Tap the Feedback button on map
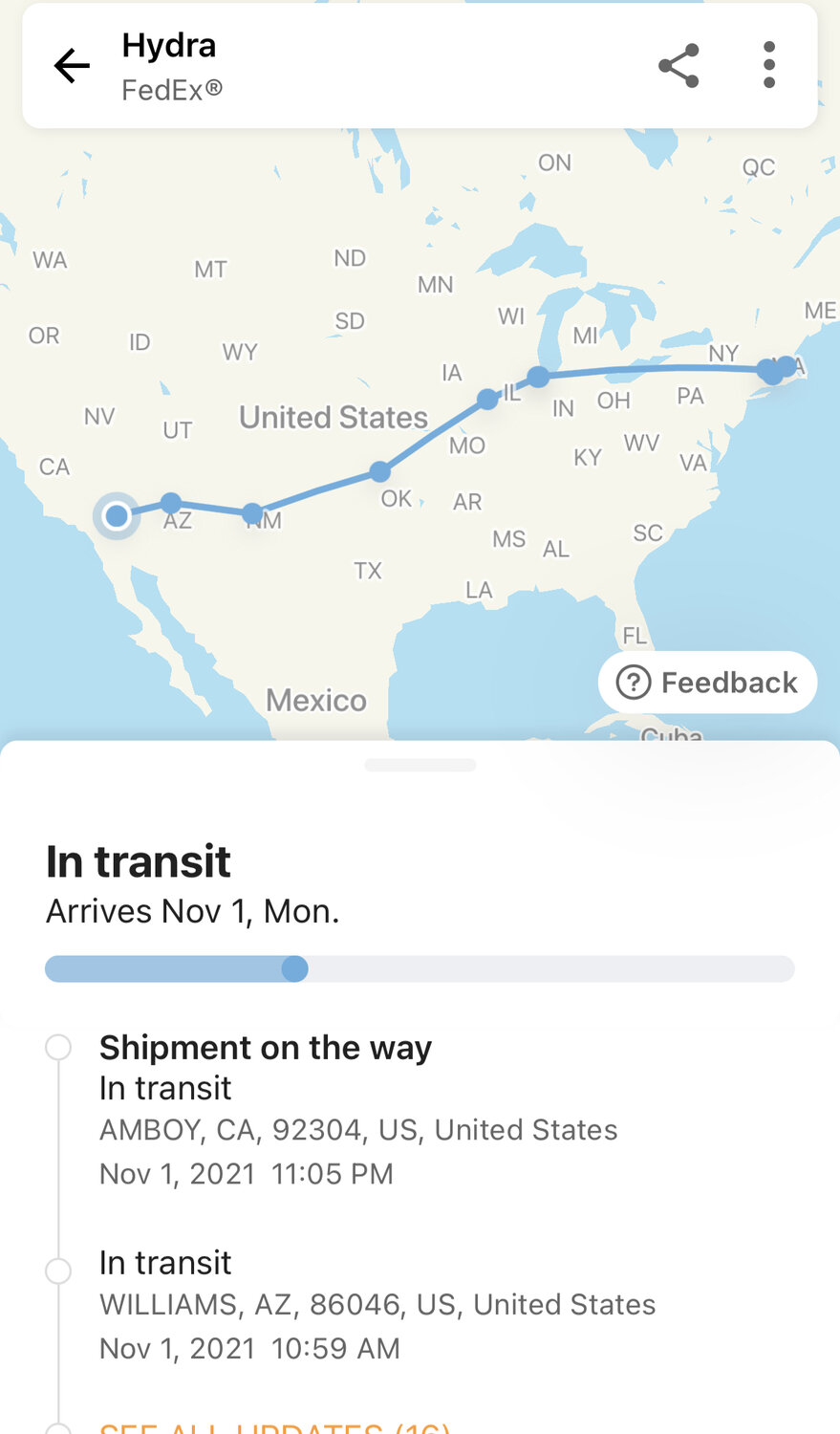The image size is (840, 1434). pos(707,683)
